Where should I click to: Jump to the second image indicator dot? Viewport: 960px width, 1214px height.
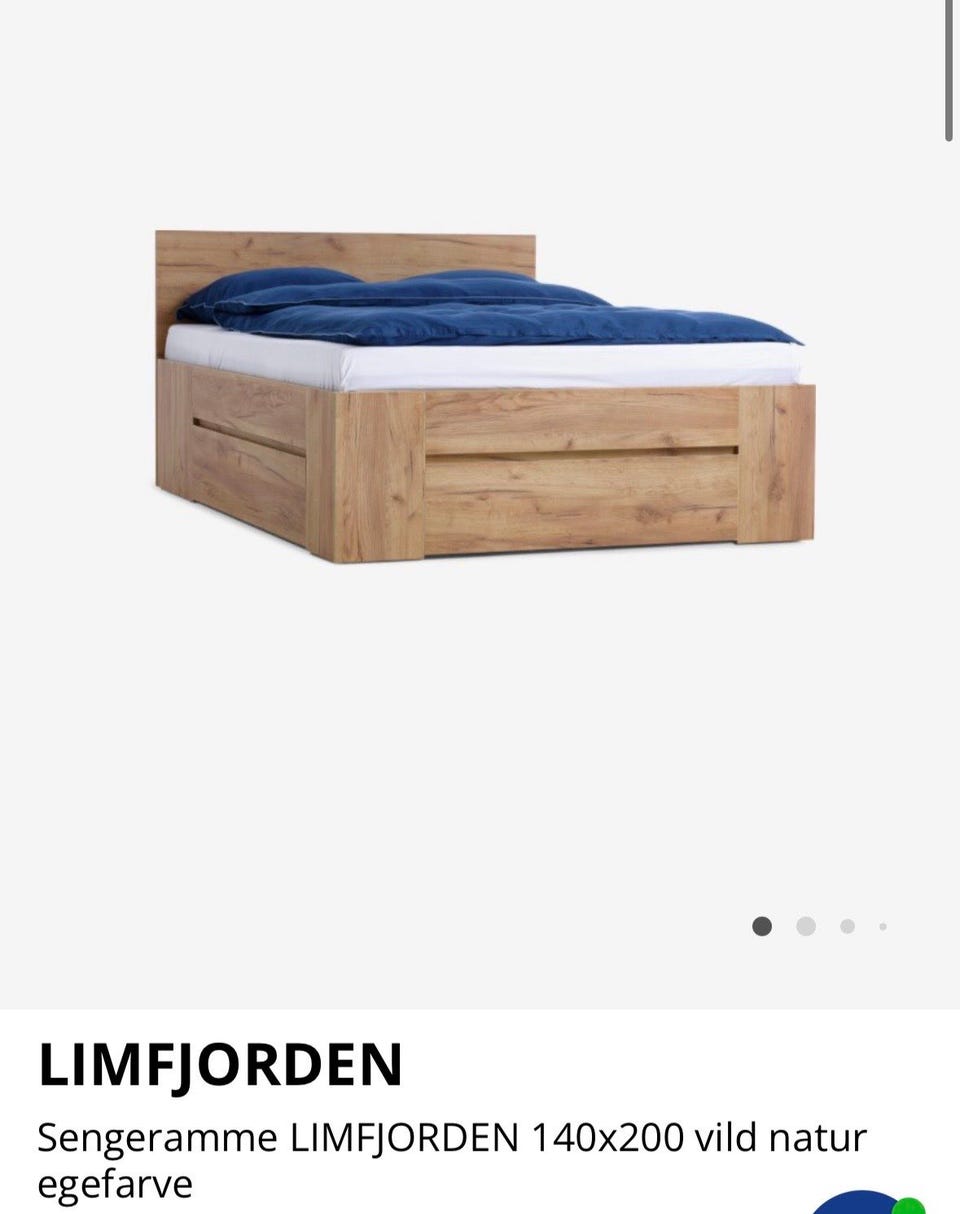806,927
